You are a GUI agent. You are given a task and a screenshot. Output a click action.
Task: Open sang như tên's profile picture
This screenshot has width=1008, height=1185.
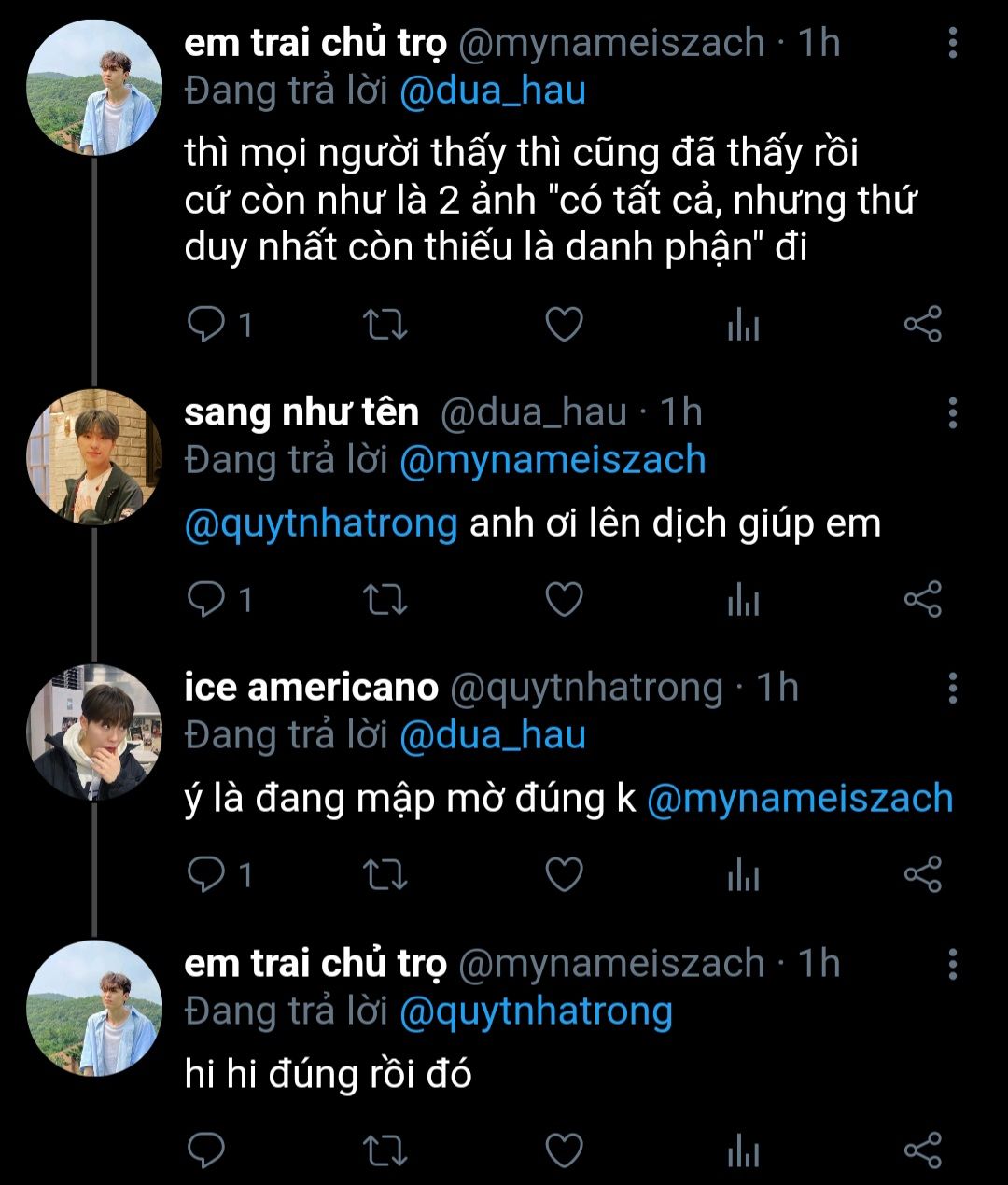tap(94, 457)
